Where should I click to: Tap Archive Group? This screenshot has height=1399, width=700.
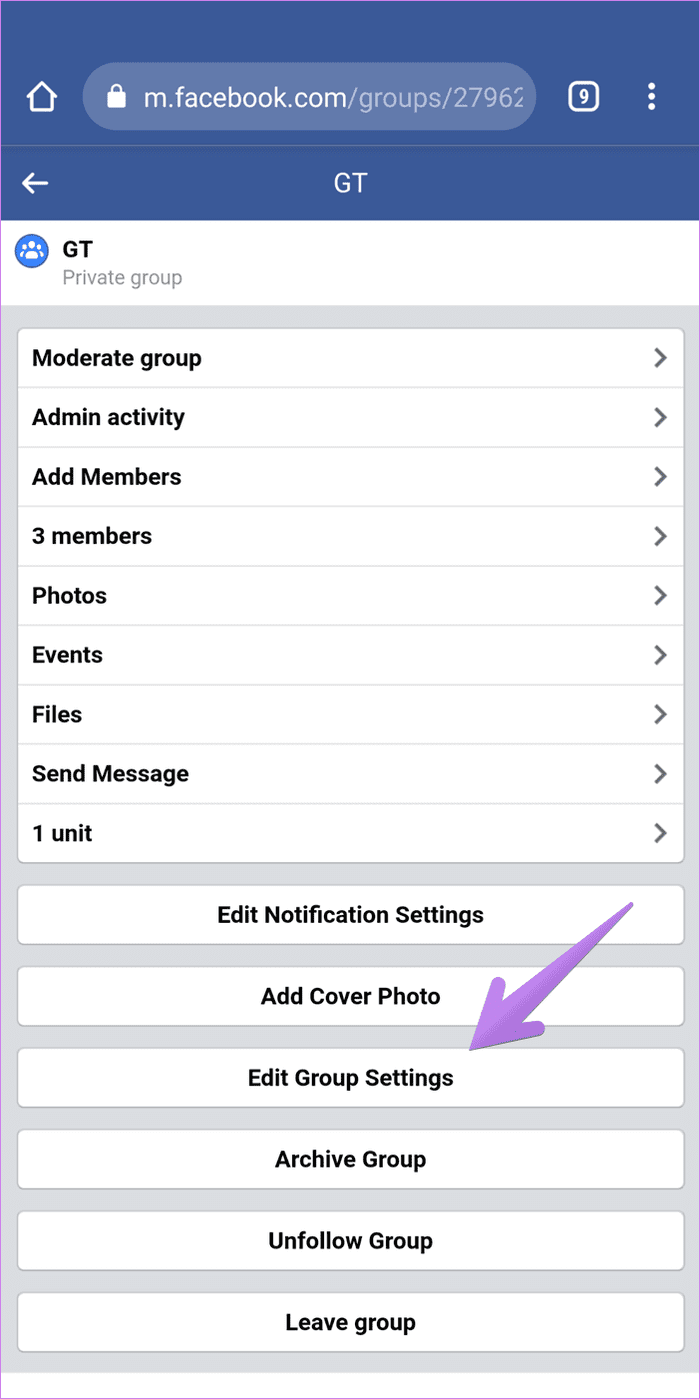[350, 1160]
